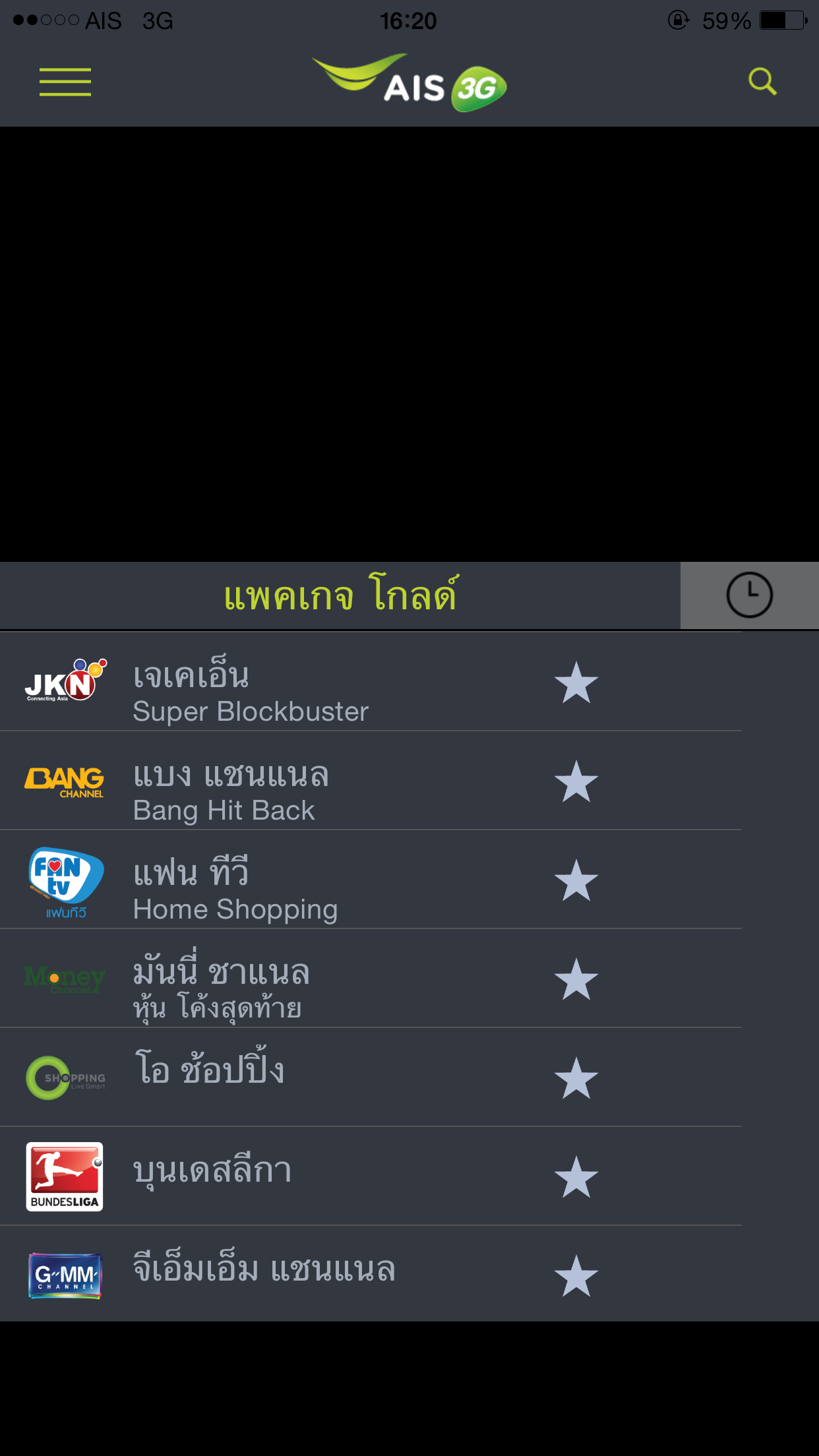Open the hamburger menu

click(65, 82)
